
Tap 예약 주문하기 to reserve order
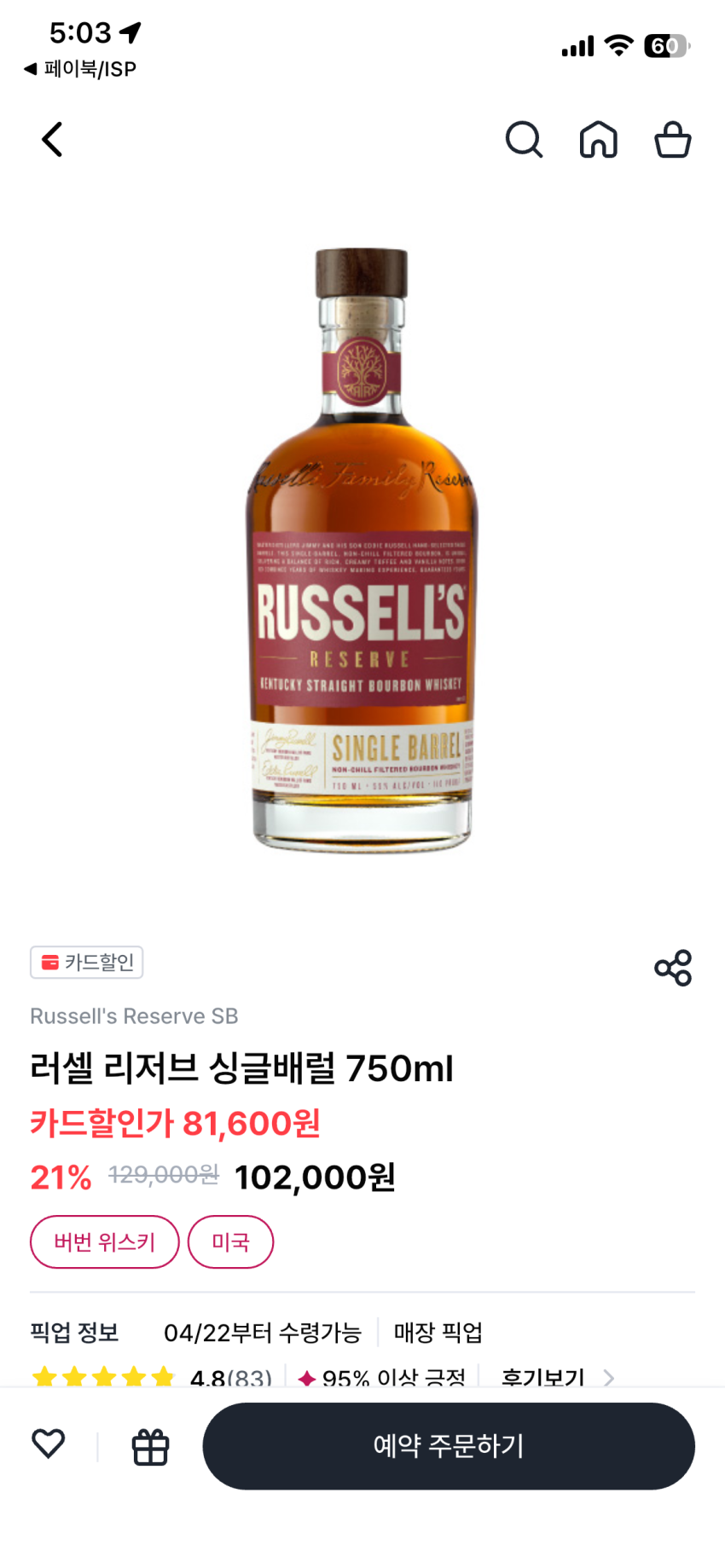pyautogui.click(x=449, y=1446)
